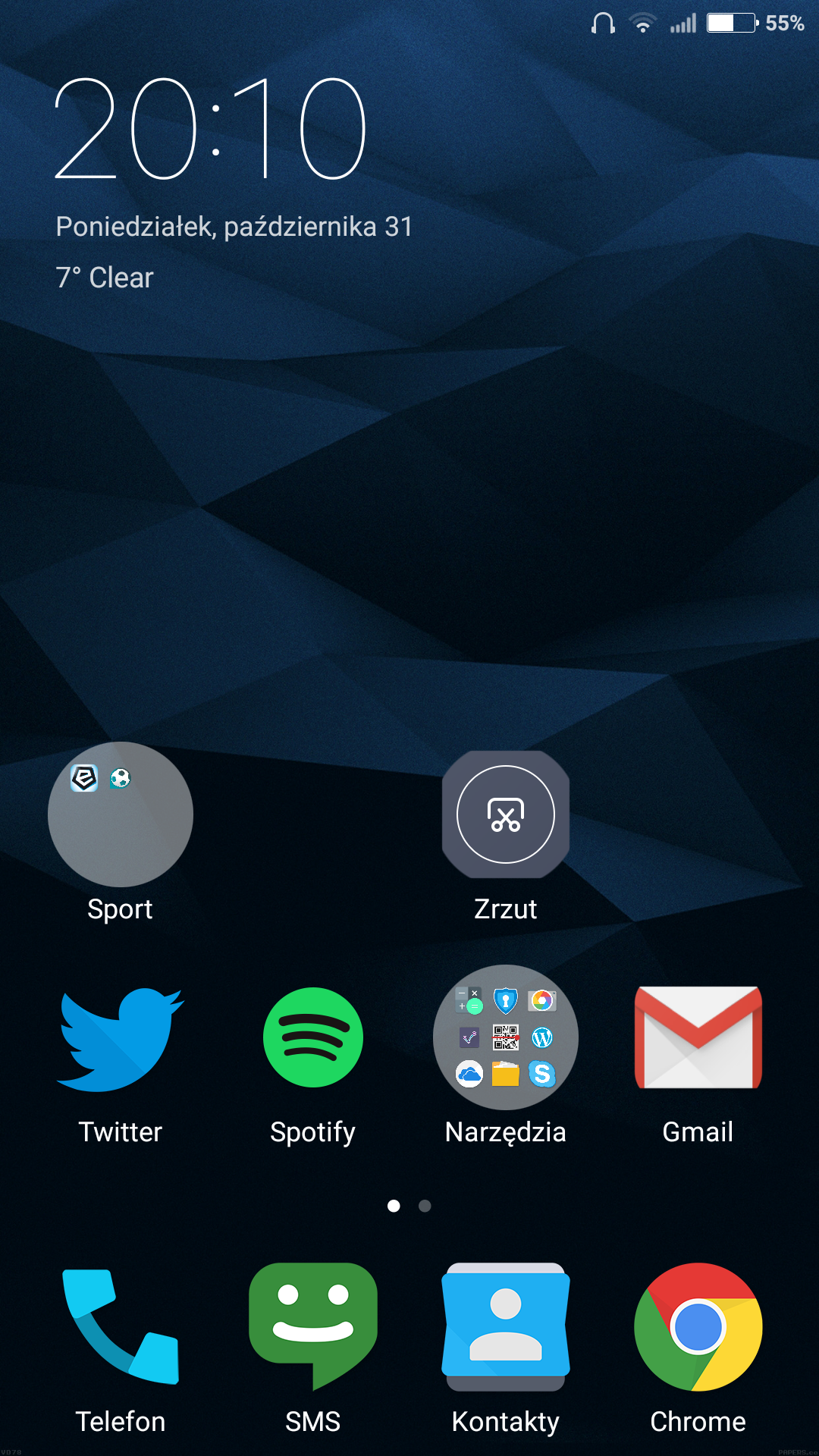
Task: Open the Sport folder
Action: [x=121, y=814]
